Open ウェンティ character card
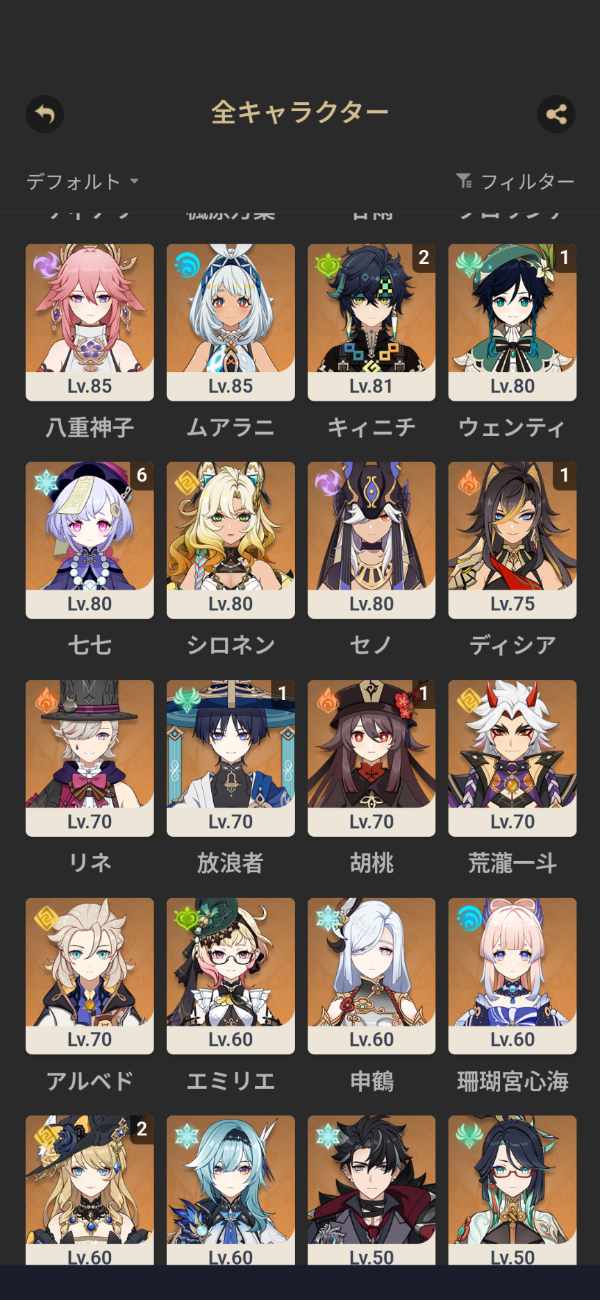Image resolution: width=600 pixels, height=1300 pixels. pos(513,322)
